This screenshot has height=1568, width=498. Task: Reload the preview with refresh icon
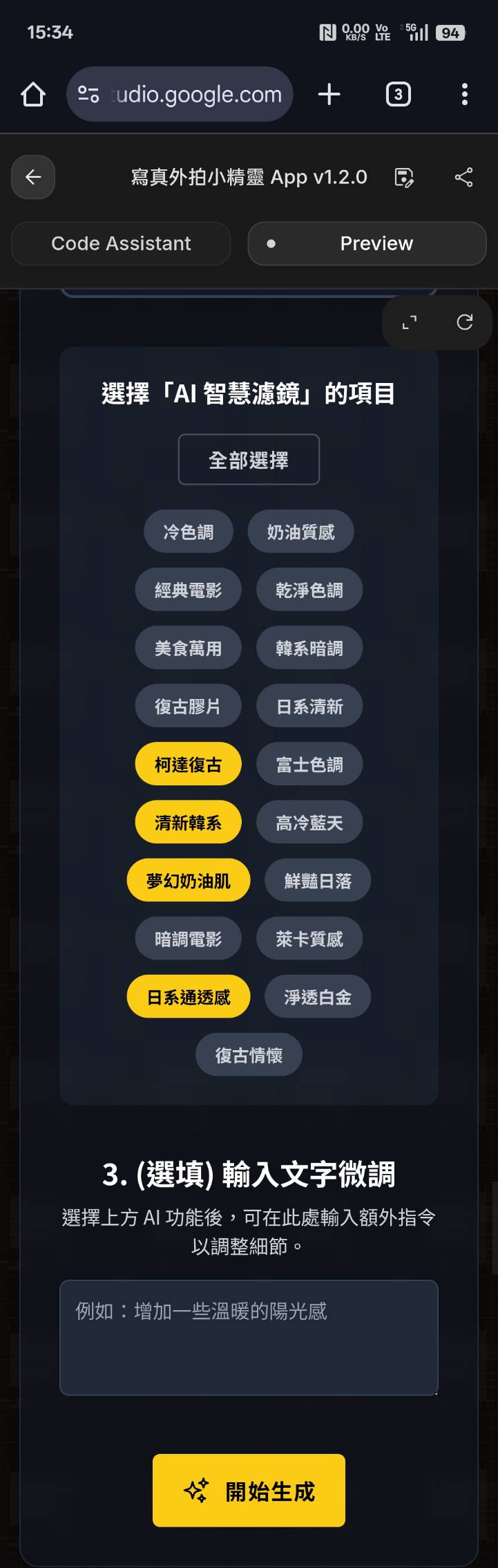point(465,321)
